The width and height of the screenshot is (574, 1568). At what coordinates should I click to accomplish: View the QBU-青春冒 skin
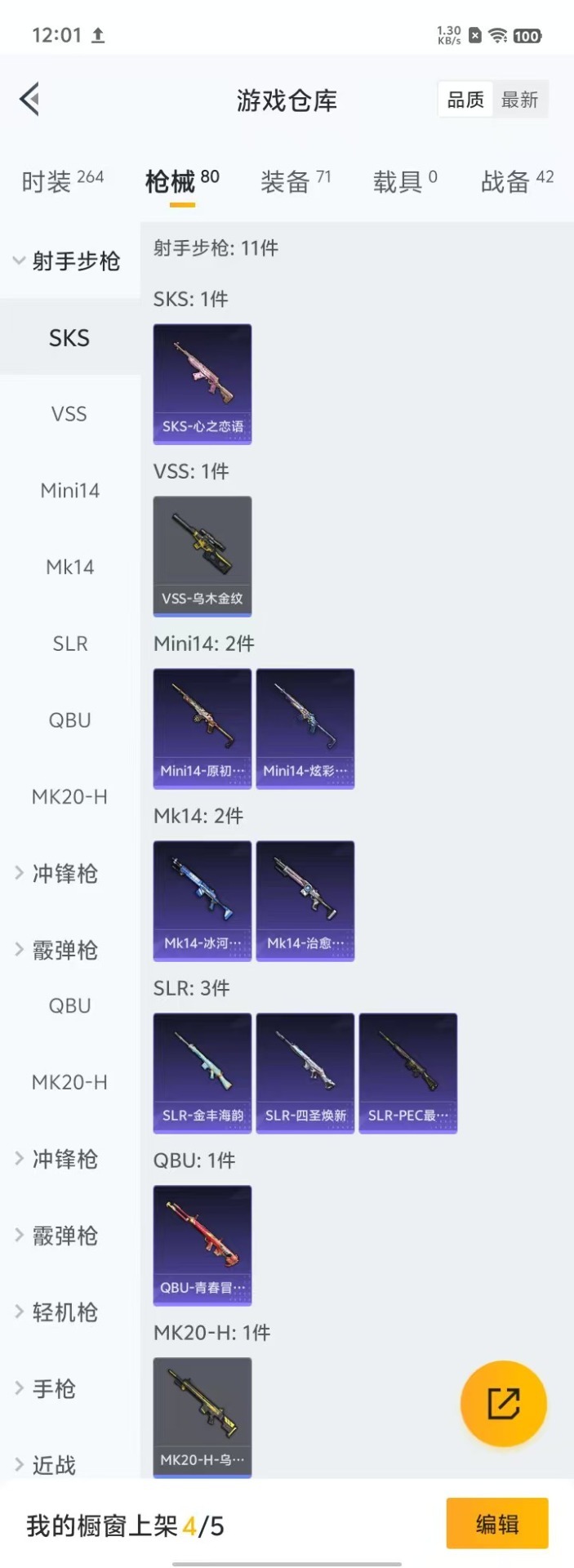pos(202,1245)
